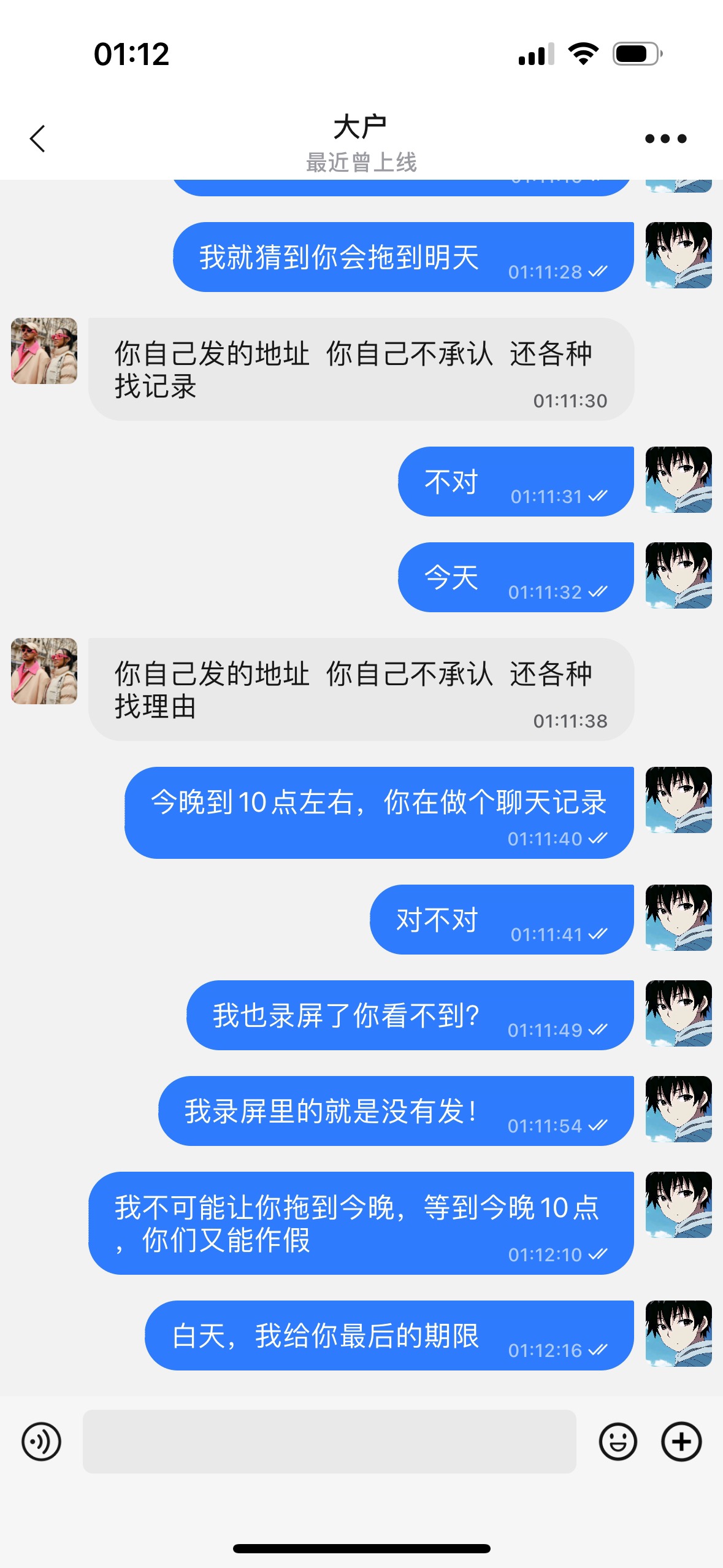Open the emoji picker
The height and width of the screenshot is (1568, 723).
click(618, 1441)
